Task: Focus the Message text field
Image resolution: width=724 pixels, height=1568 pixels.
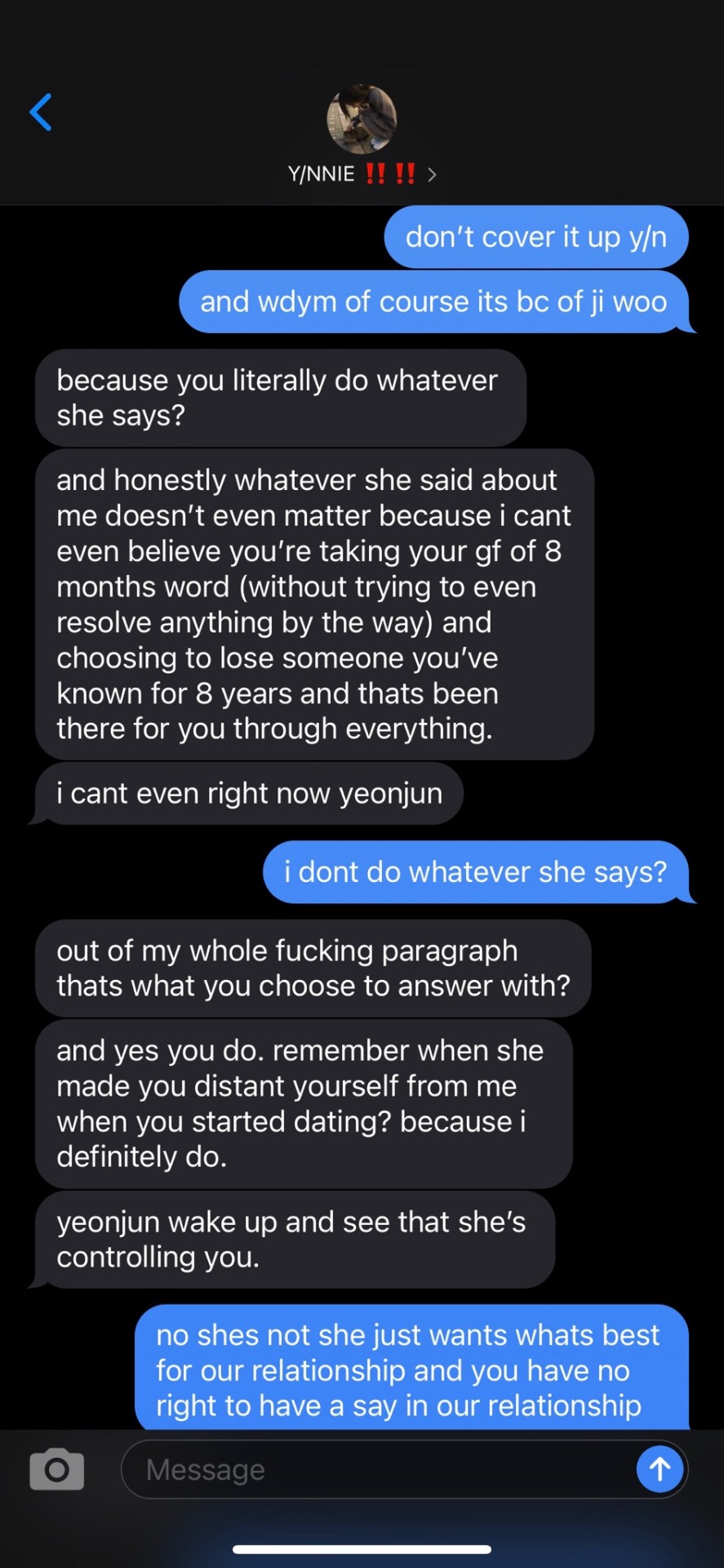Action: [375, 1469]
